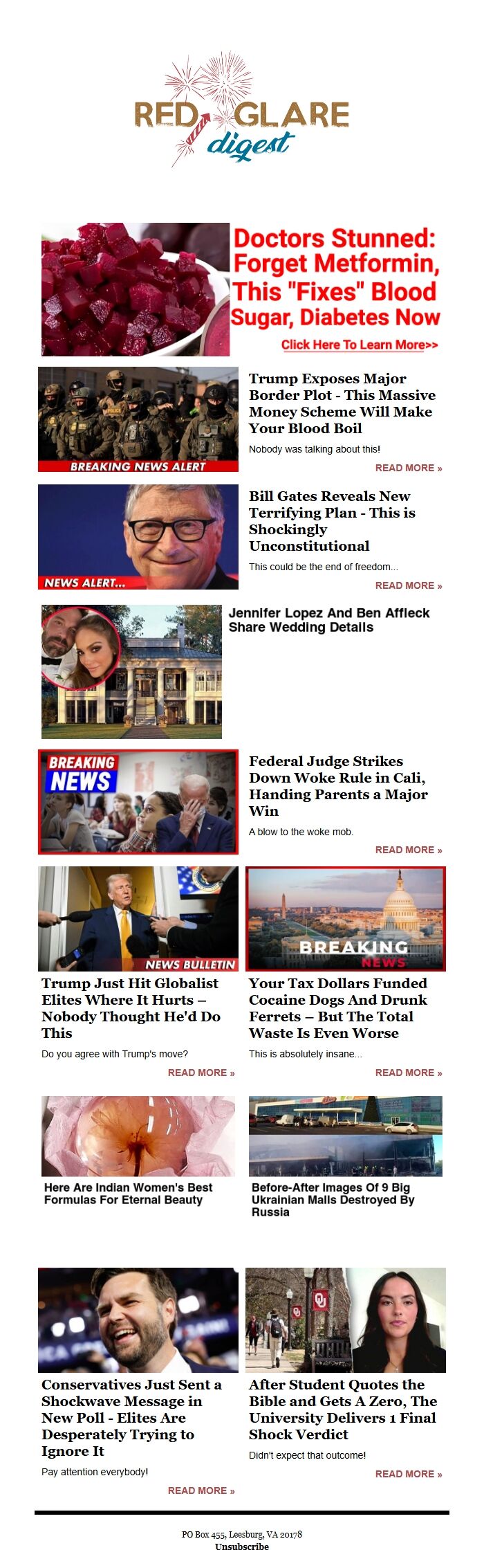
Task: Open the Jennifer Lopez and Ben Affleck wedding story
Action: [328, 620]
